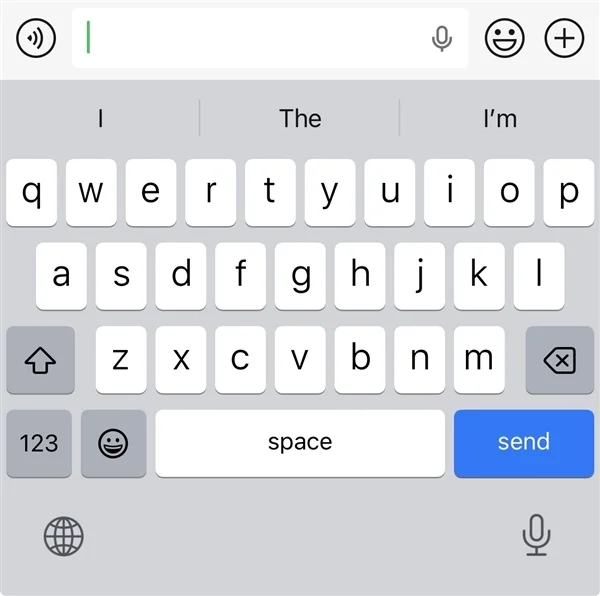Delete a character with backspace

[x=559, y=360]
